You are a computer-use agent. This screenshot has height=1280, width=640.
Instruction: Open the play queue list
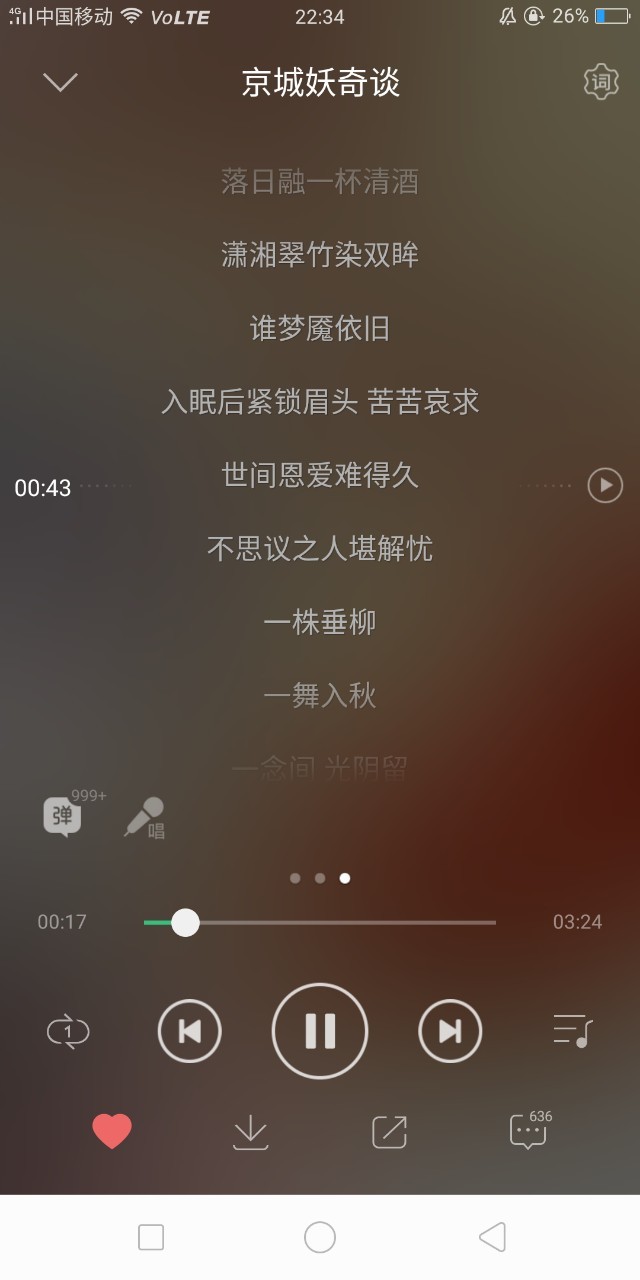click(573, 1030)
